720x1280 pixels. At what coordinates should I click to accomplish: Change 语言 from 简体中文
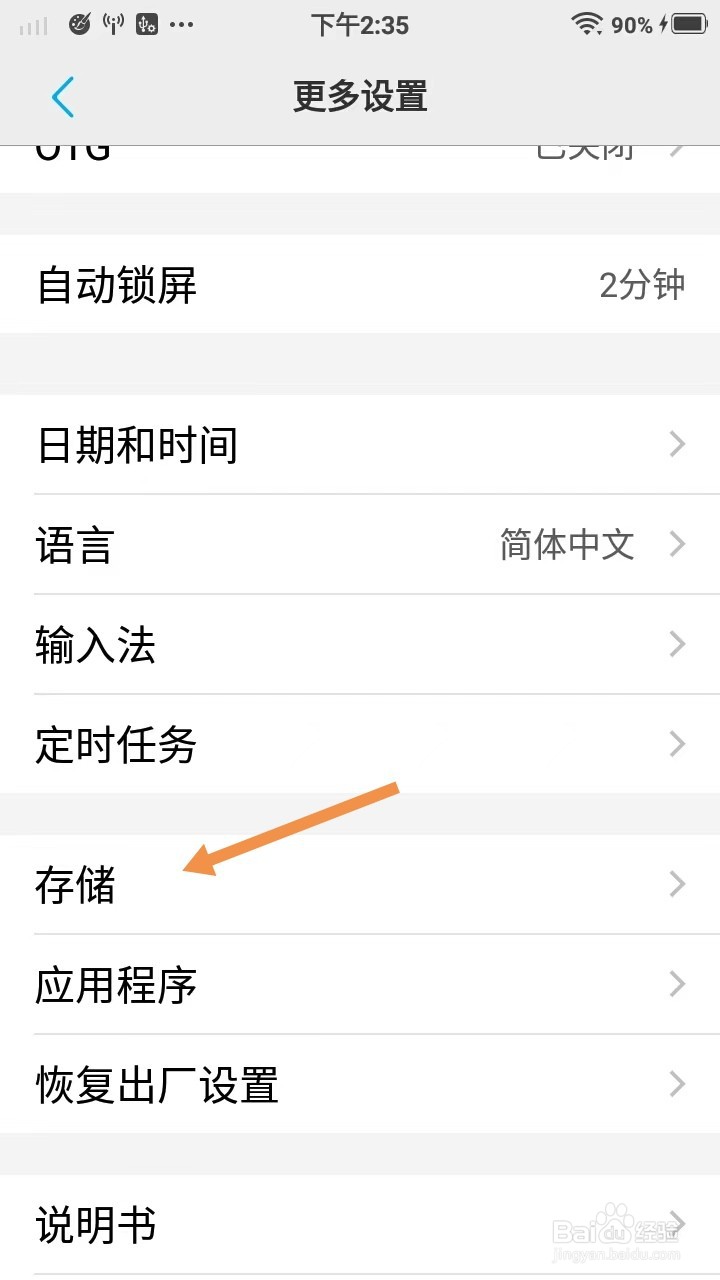point(360,545)
